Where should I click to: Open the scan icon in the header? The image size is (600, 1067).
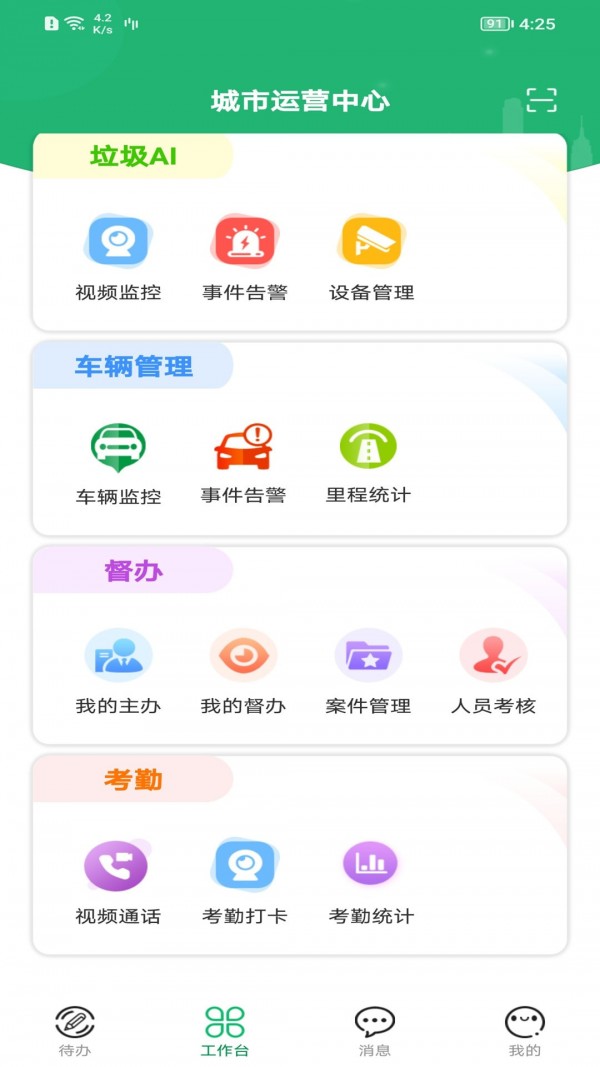(x=541, y=100)
